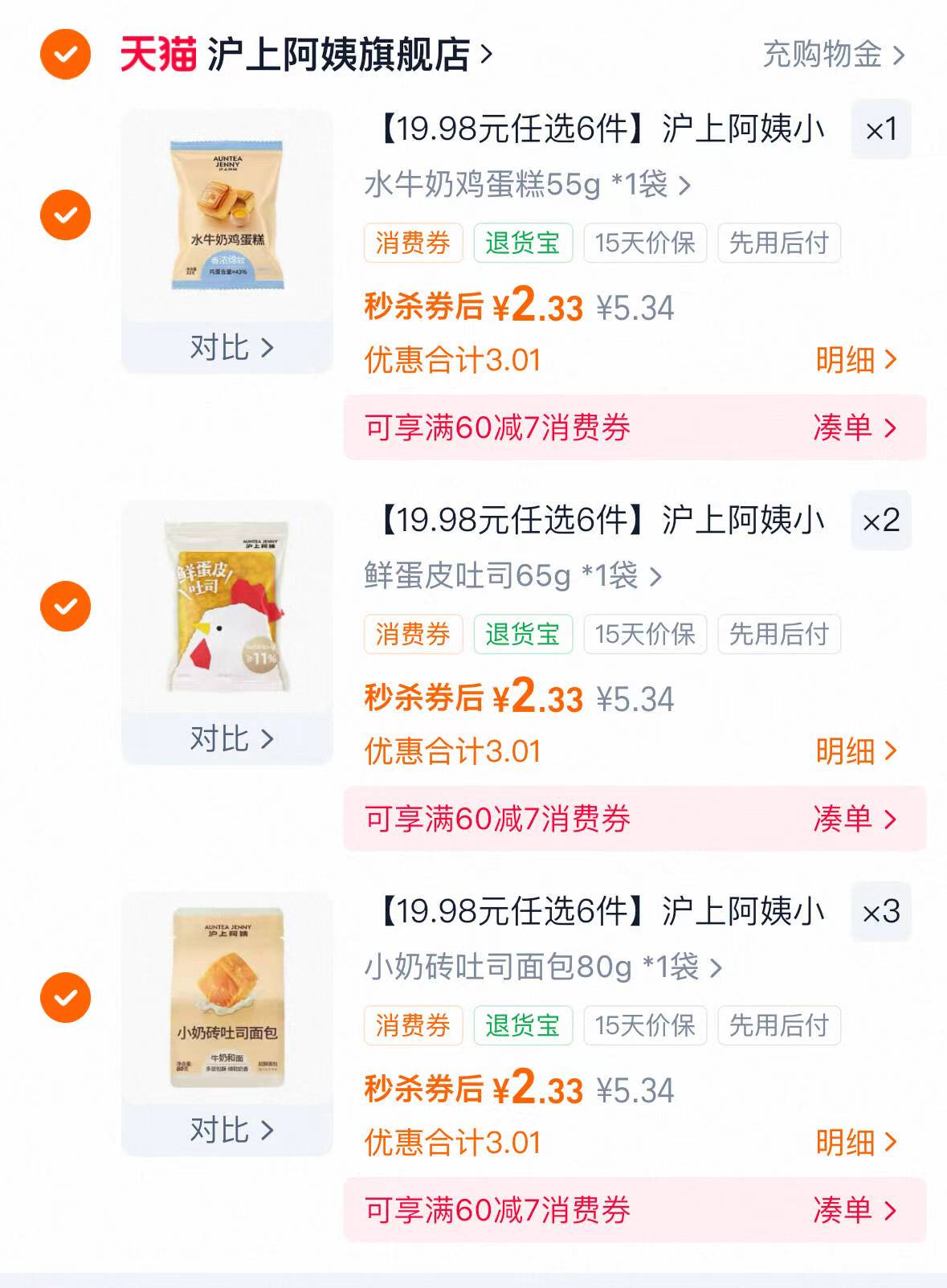Click the 消费券 tag on the 小奶砖吐司面包 item
This screenshot has width=947, height=1288.
point(414,1025)
